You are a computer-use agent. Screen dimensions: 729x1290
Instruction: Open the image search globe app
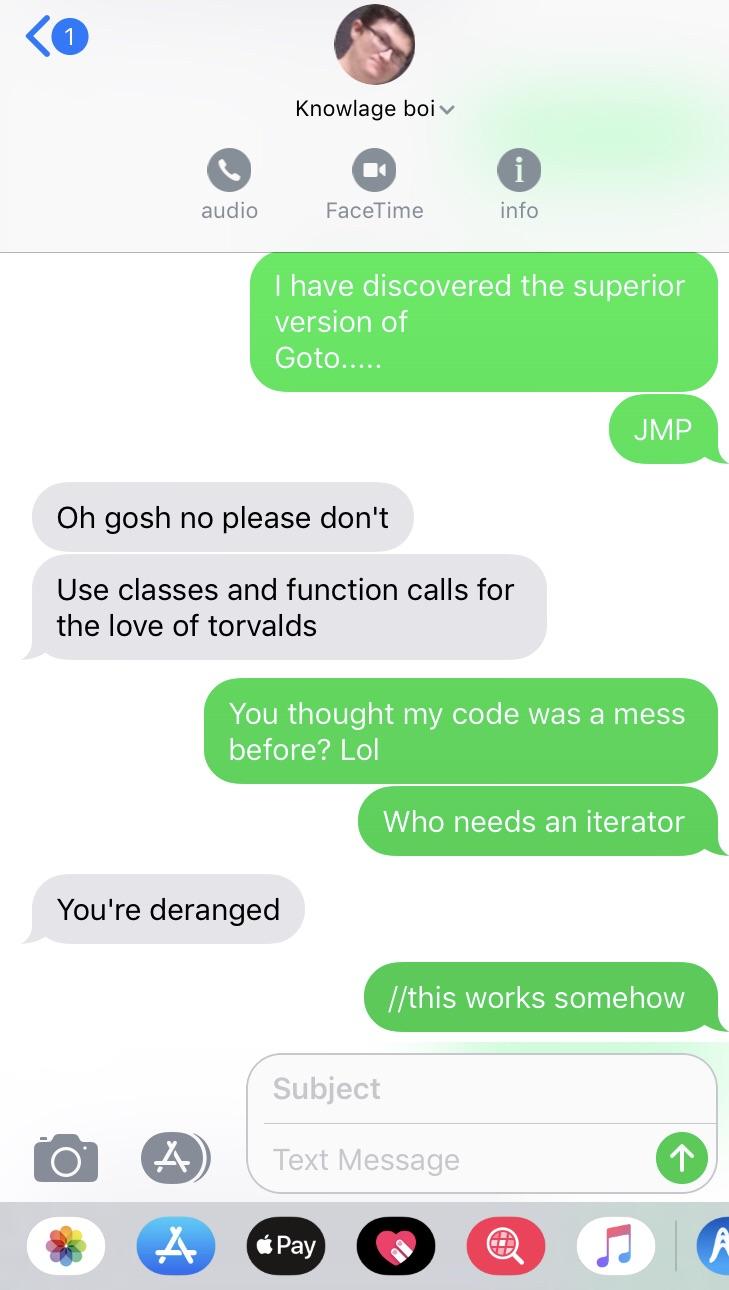click(506, 1245)
